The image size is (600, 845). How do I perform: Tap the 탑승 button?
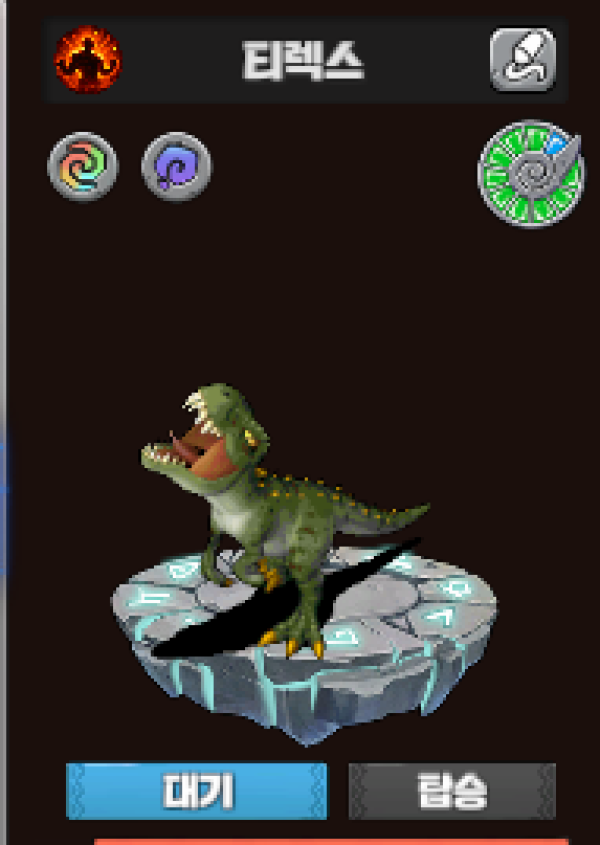tap(452, 791)
